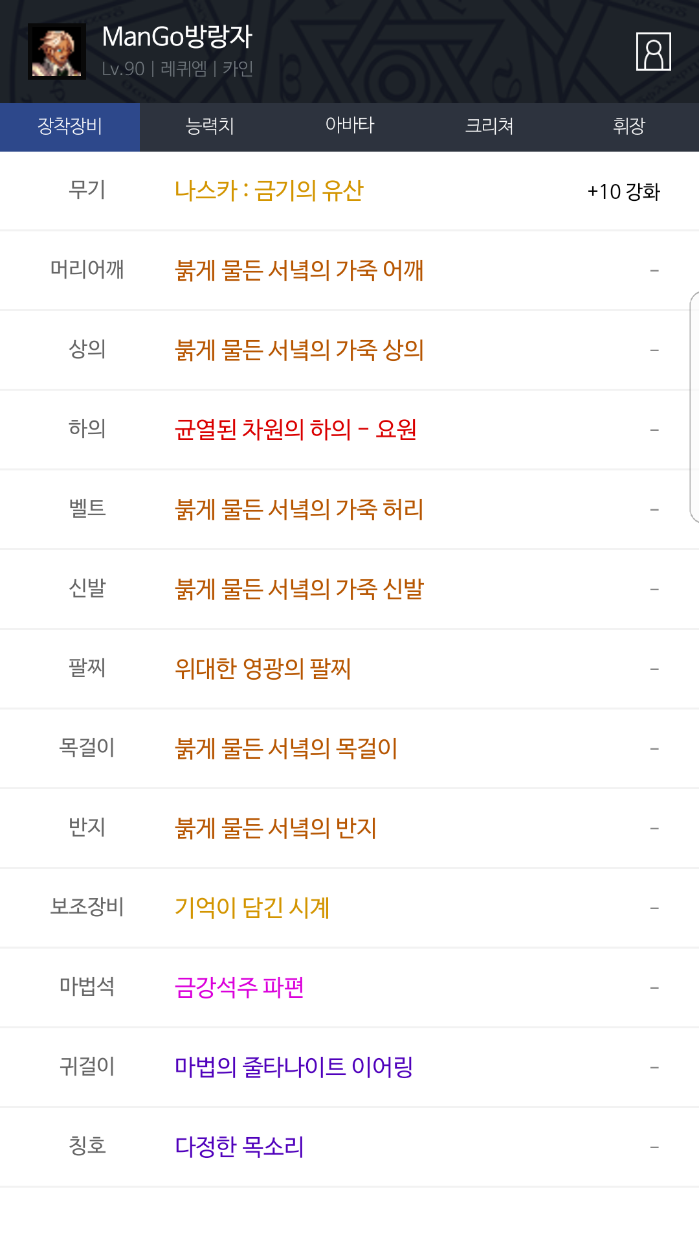699x1244 pixels.
Task: Open 붉게 물든 서녘의 가죽 어깨 item
Action: pos(299,270)
